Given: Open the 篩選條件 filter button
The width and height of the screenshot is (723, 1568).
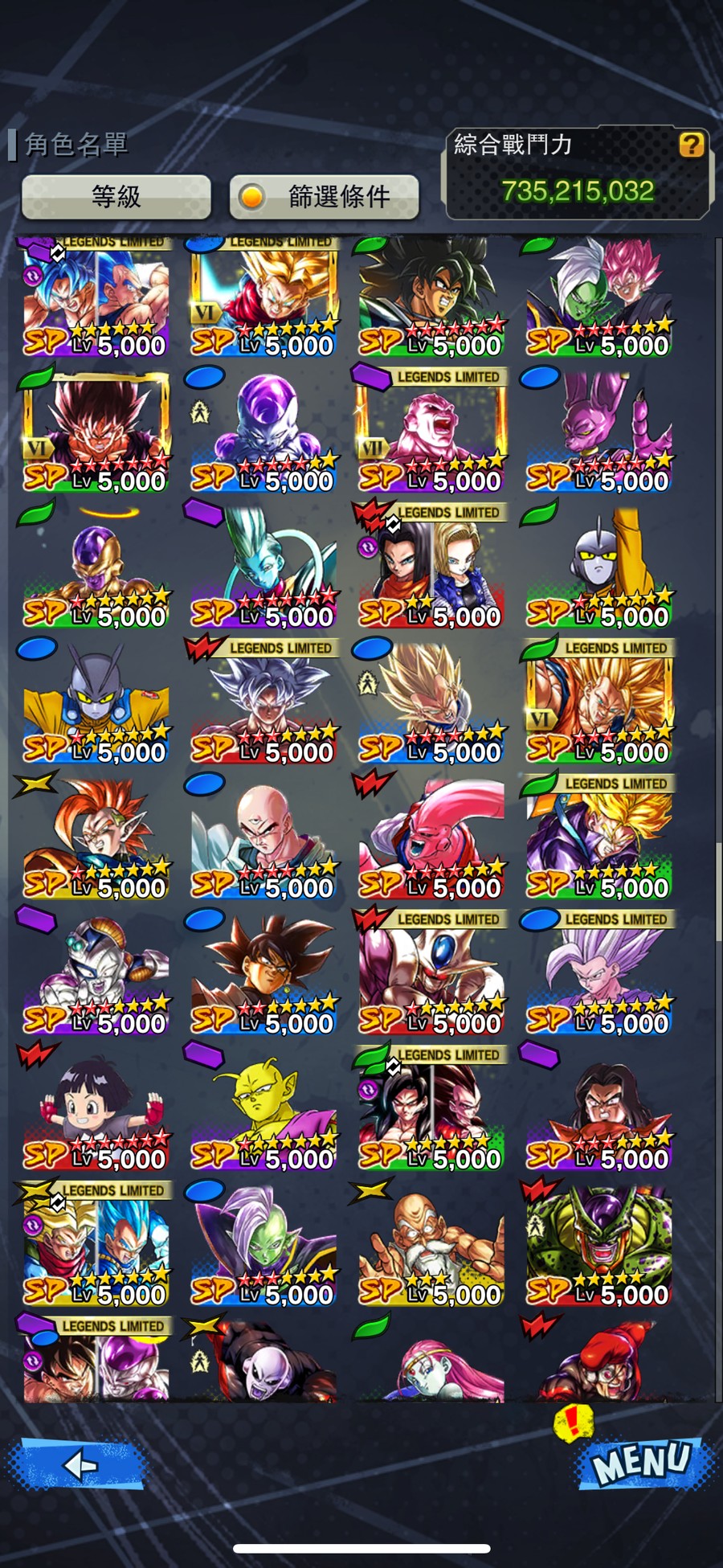Looking at the screenshot, I should (324, 196).
